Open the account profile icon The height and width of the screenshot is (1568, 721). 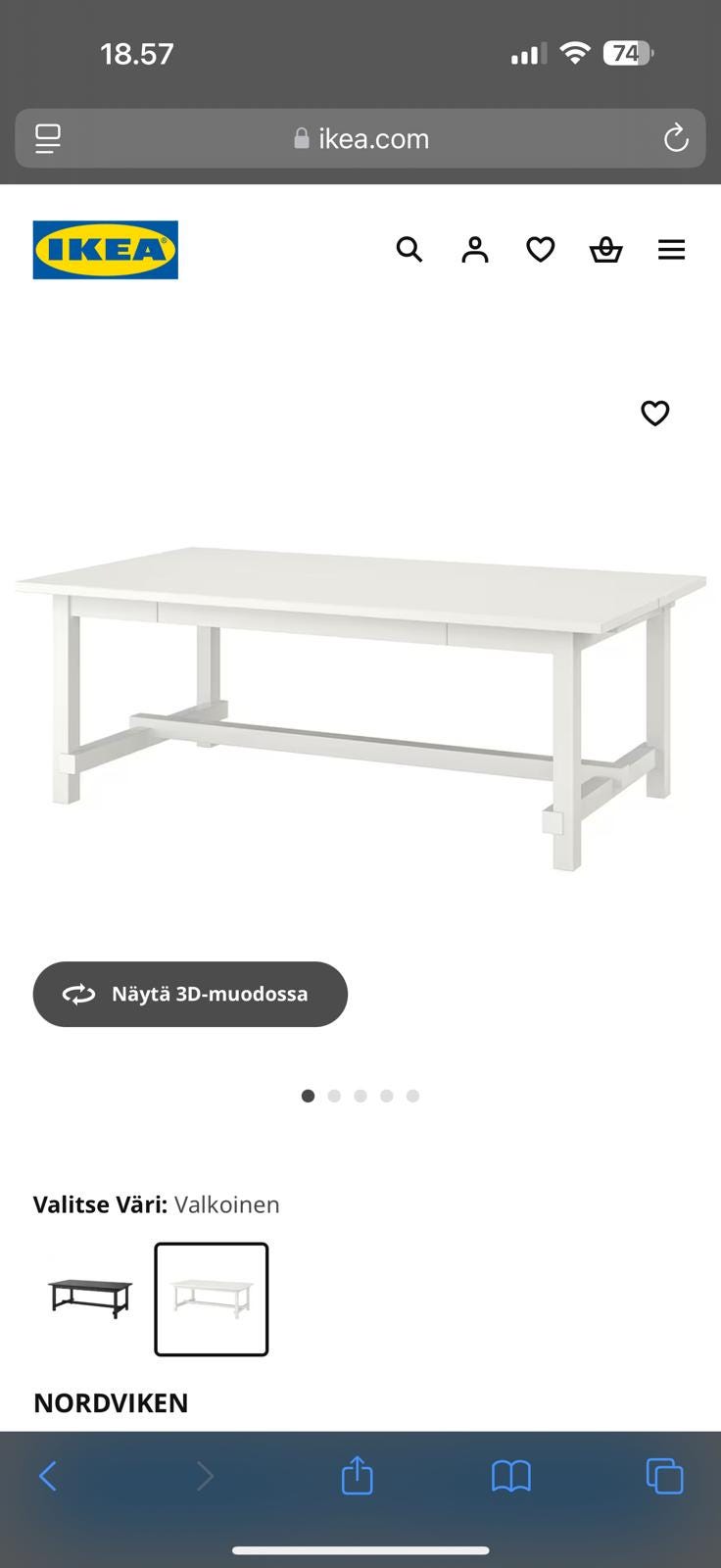[475, 250]
